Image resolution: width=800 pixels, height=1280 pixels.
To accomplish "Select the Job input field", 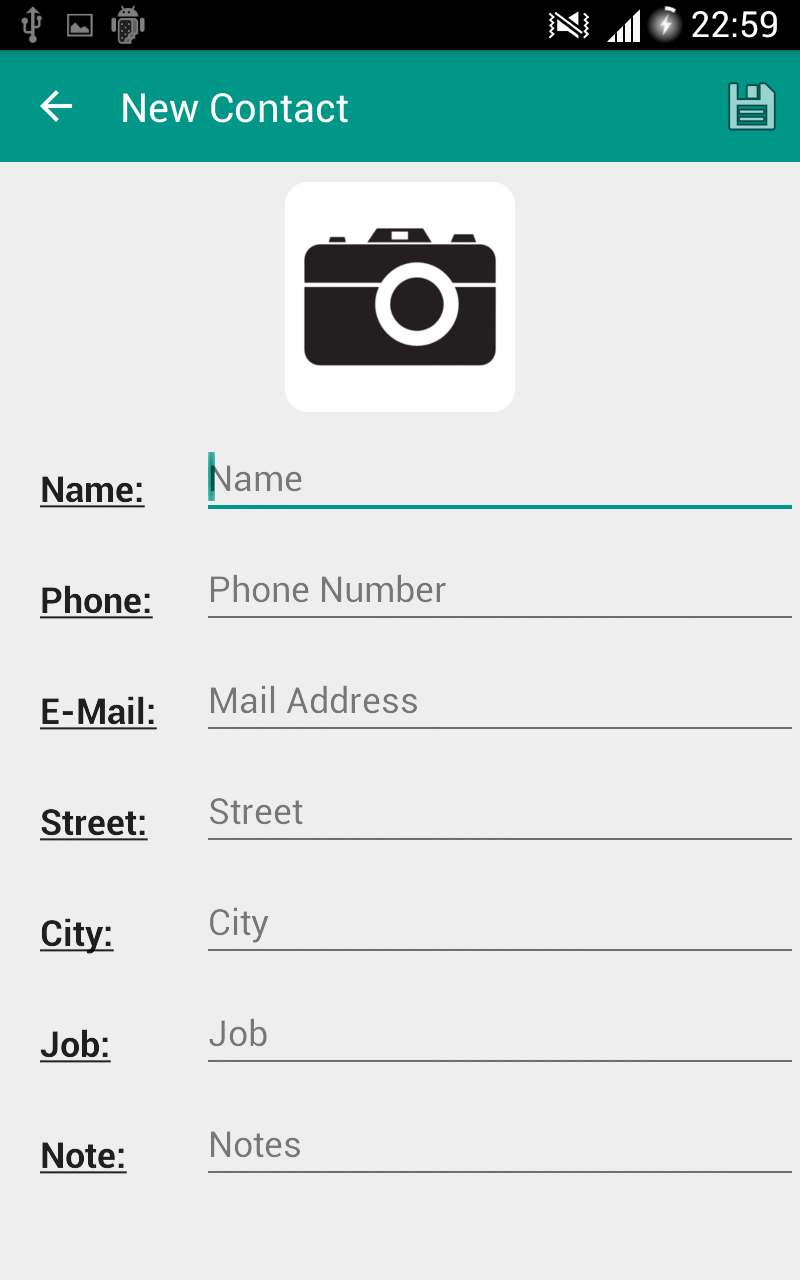I will click(498, 1034).
